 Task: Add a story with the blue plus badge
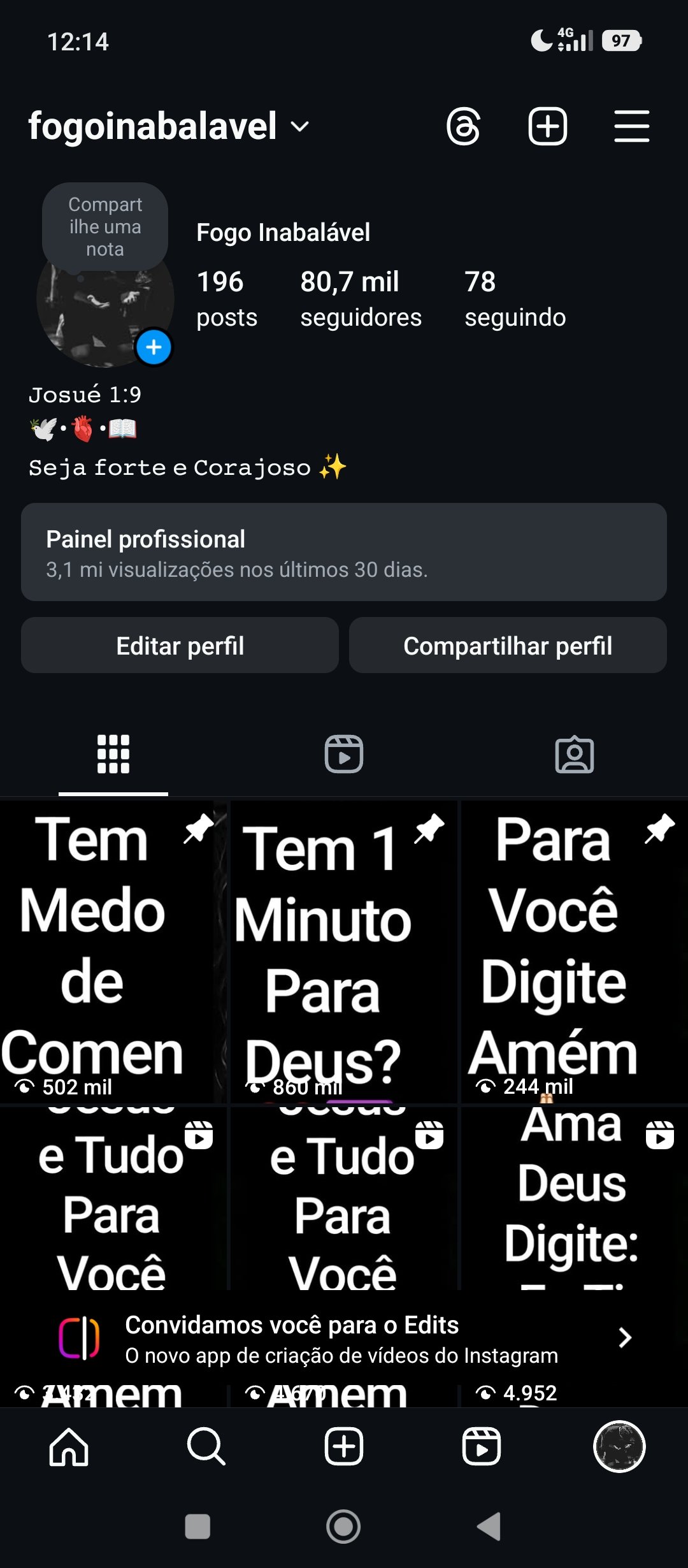154,347
